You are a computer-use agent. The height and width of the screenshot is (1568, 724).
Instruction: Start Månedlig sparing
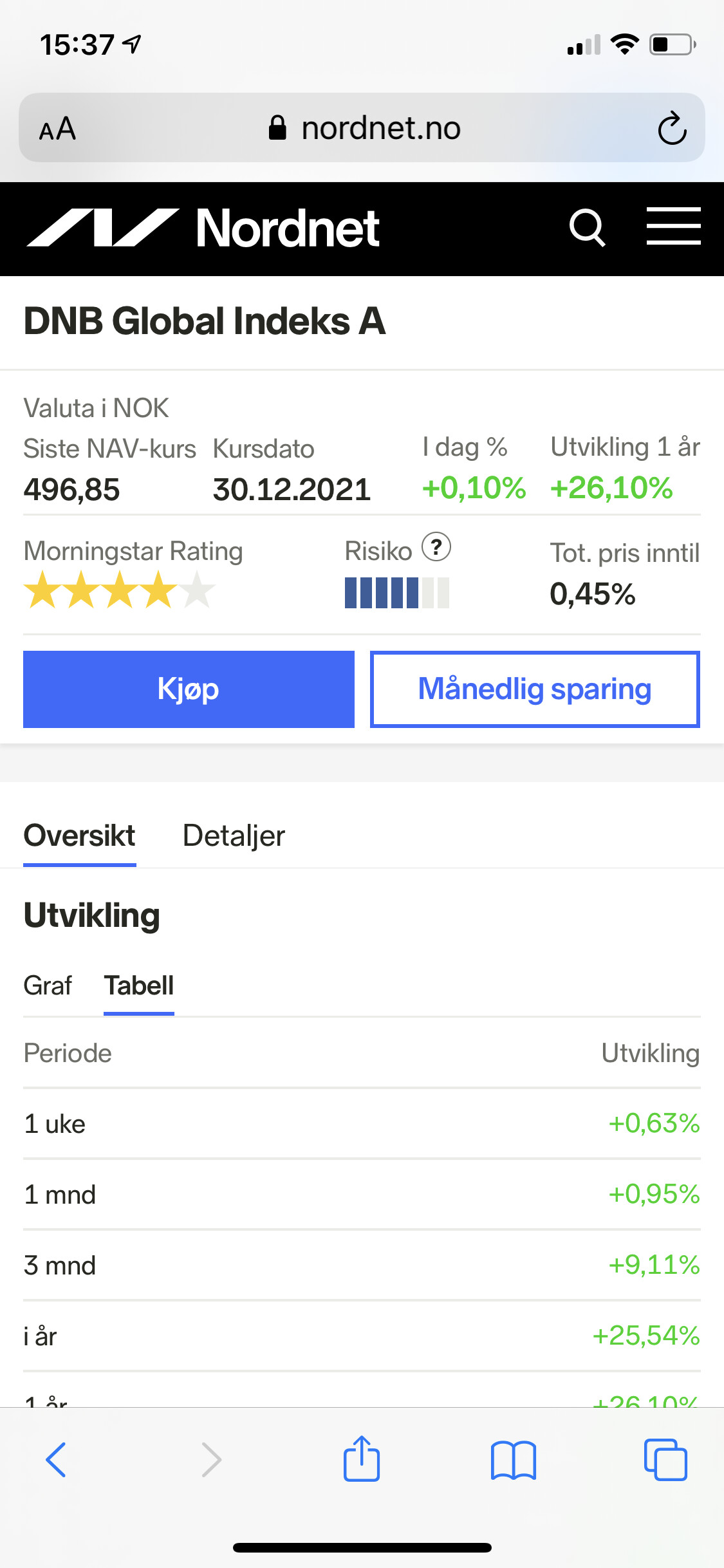535,689
